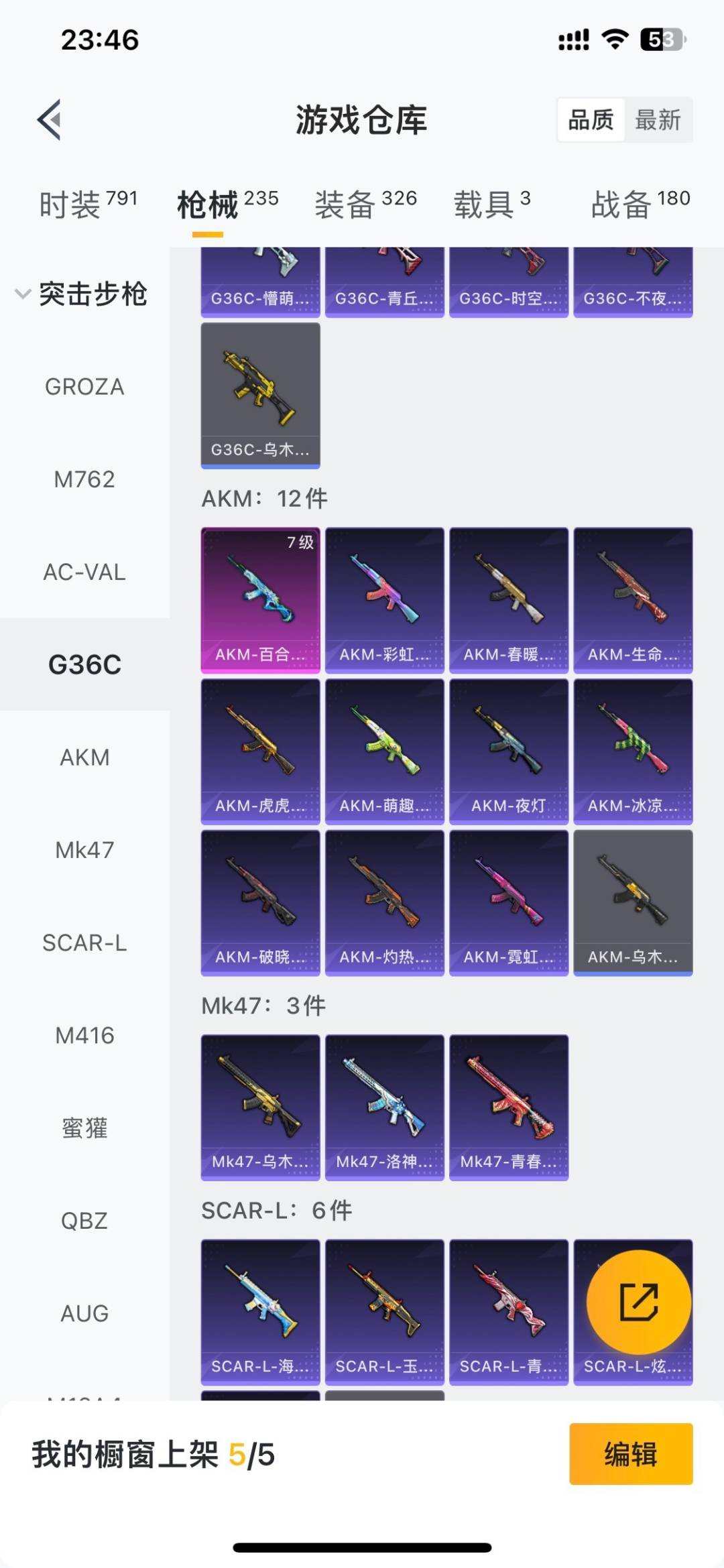
Task: Switch to the 时装 tab
Action: point(88,204)
